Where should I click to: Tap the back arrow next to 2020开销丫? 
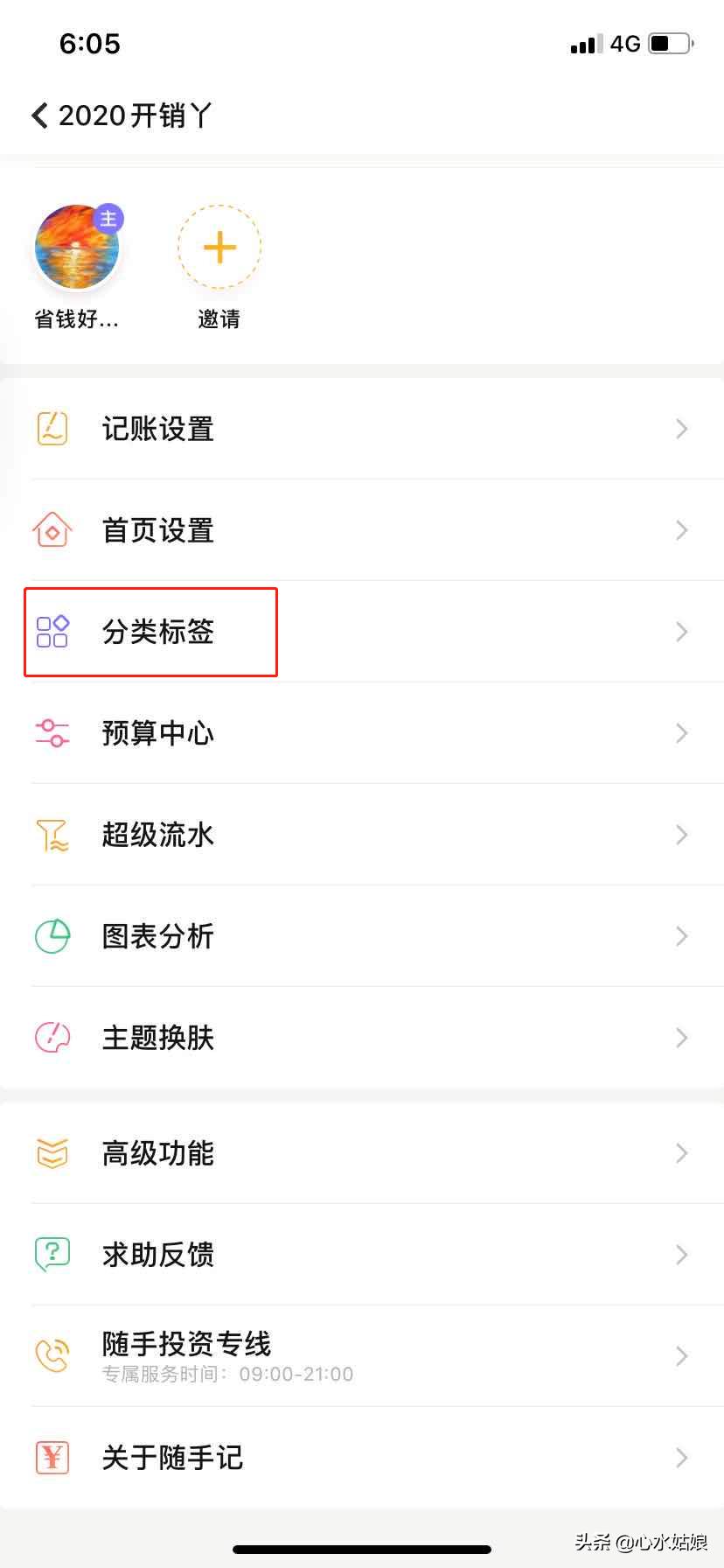point(38,115)
